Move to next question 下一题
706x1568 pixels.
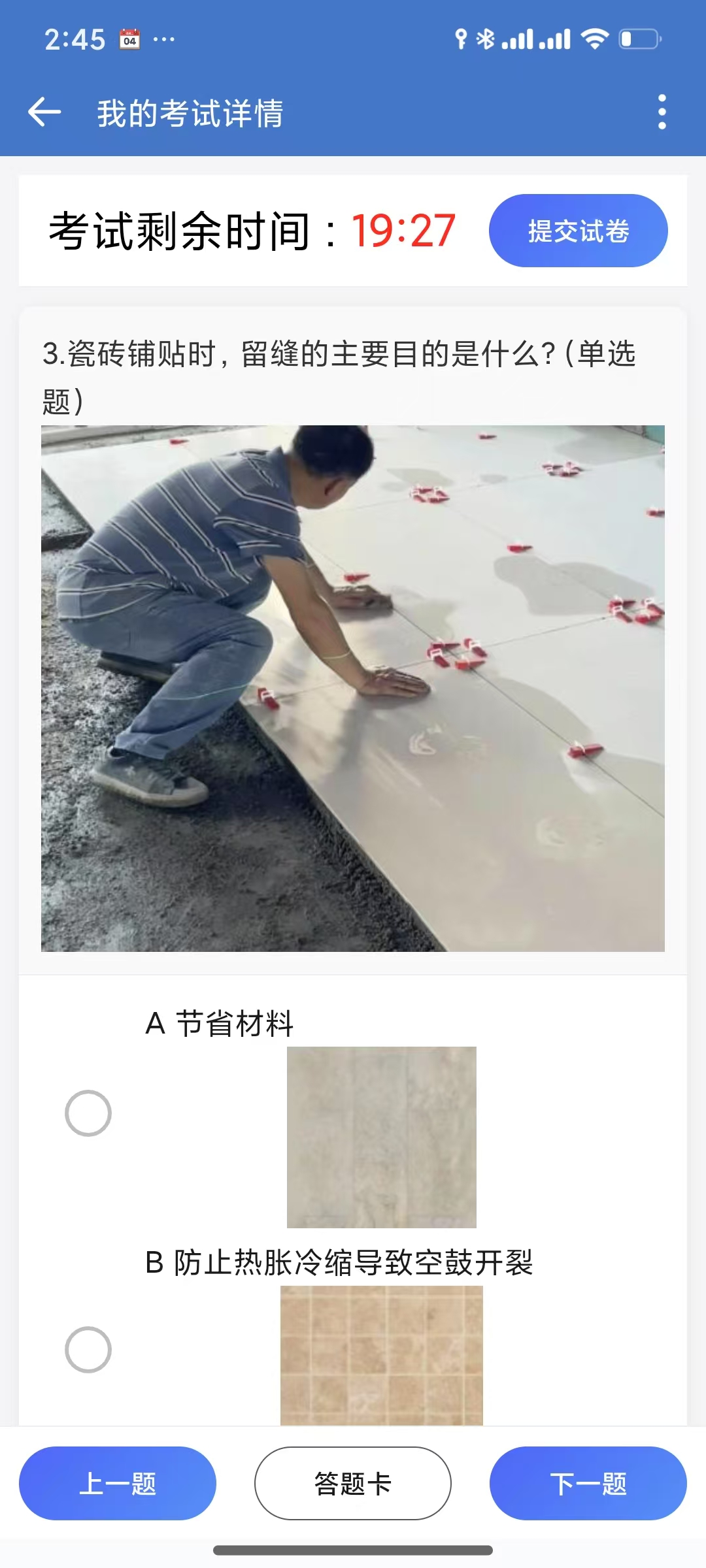pos(588,1483)
